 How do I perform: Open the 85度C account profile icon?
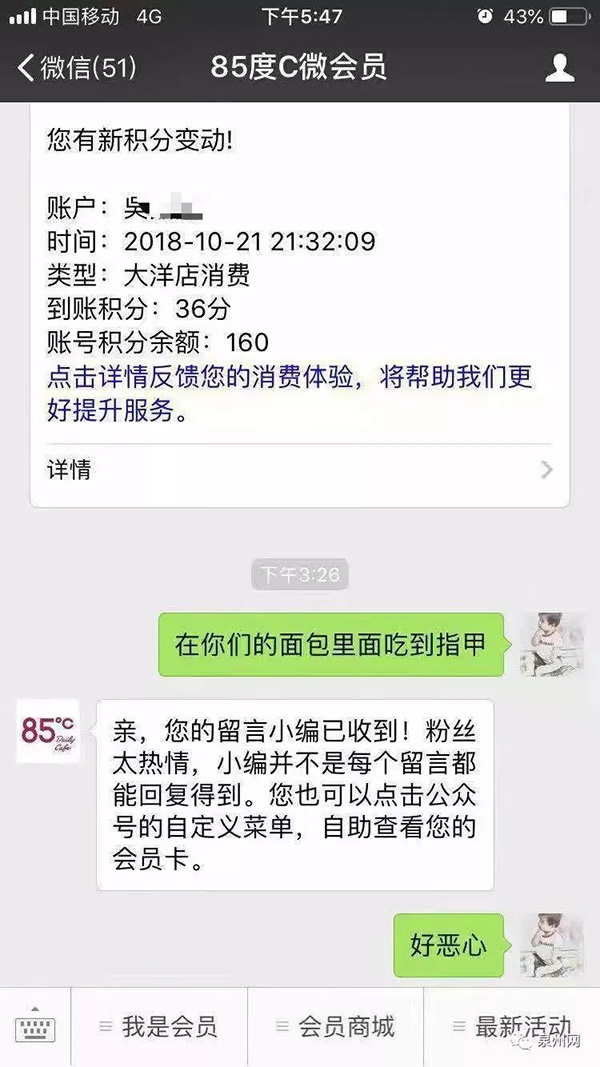(560, 68)
